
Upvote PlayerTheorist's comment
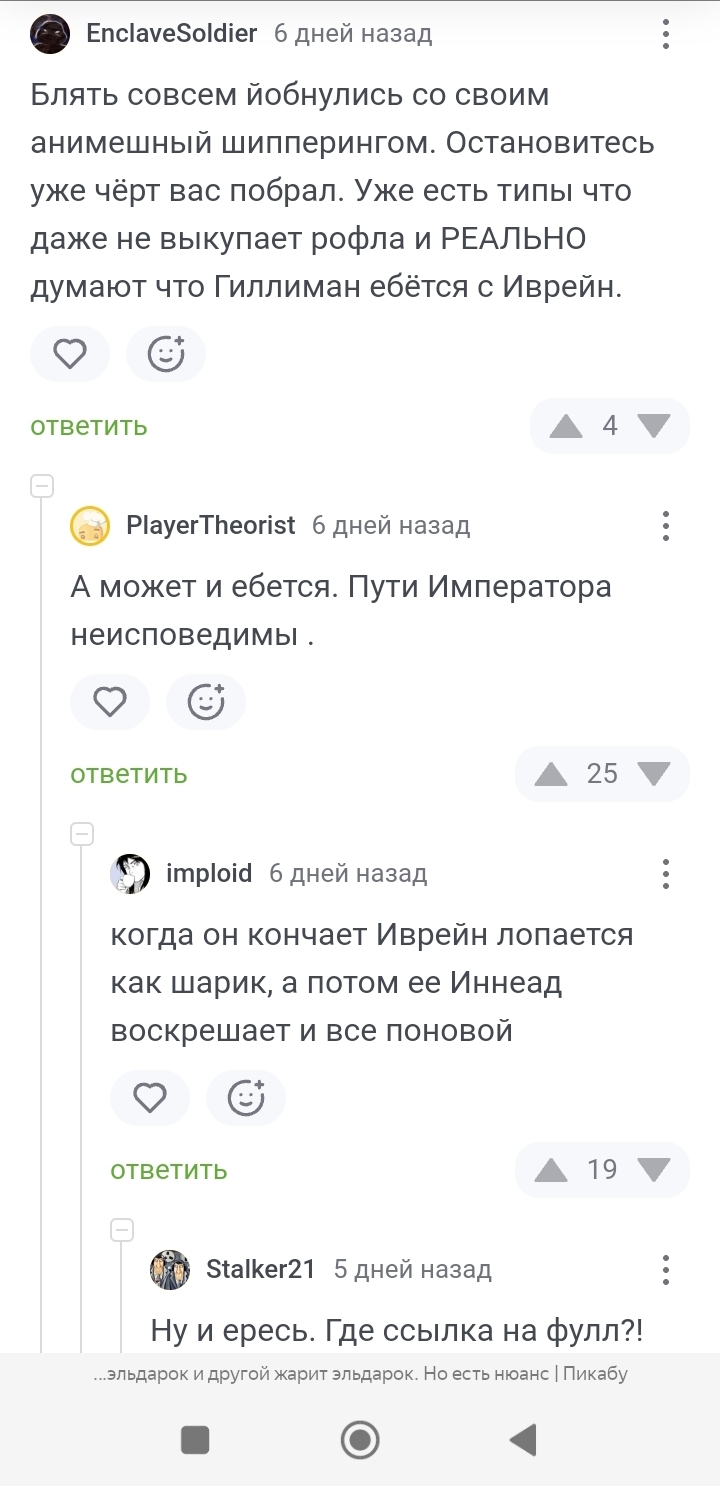coord(551,774)
